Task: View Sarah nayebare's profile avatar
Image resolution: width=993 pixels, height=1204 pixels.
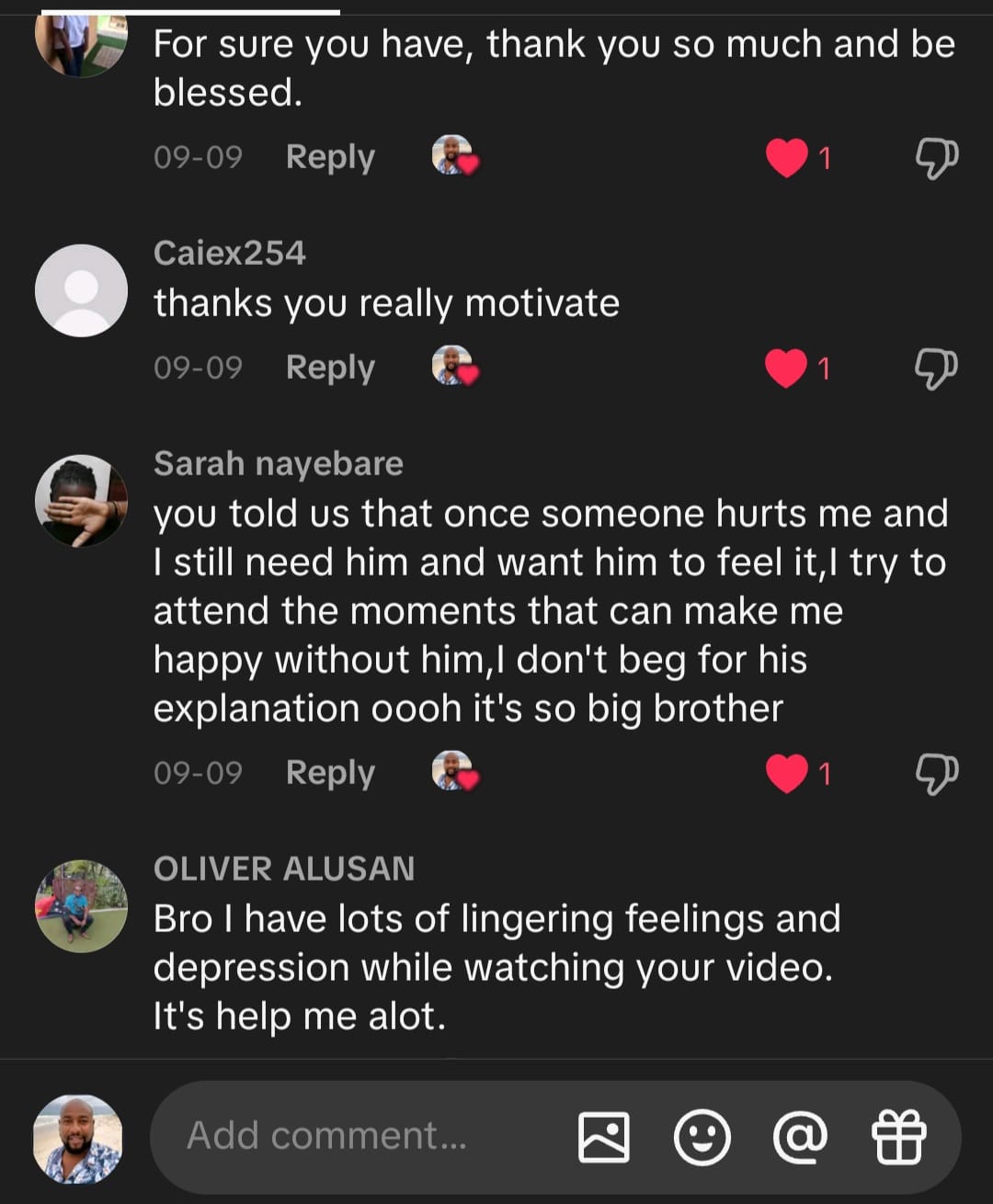Action: point(81,501)
